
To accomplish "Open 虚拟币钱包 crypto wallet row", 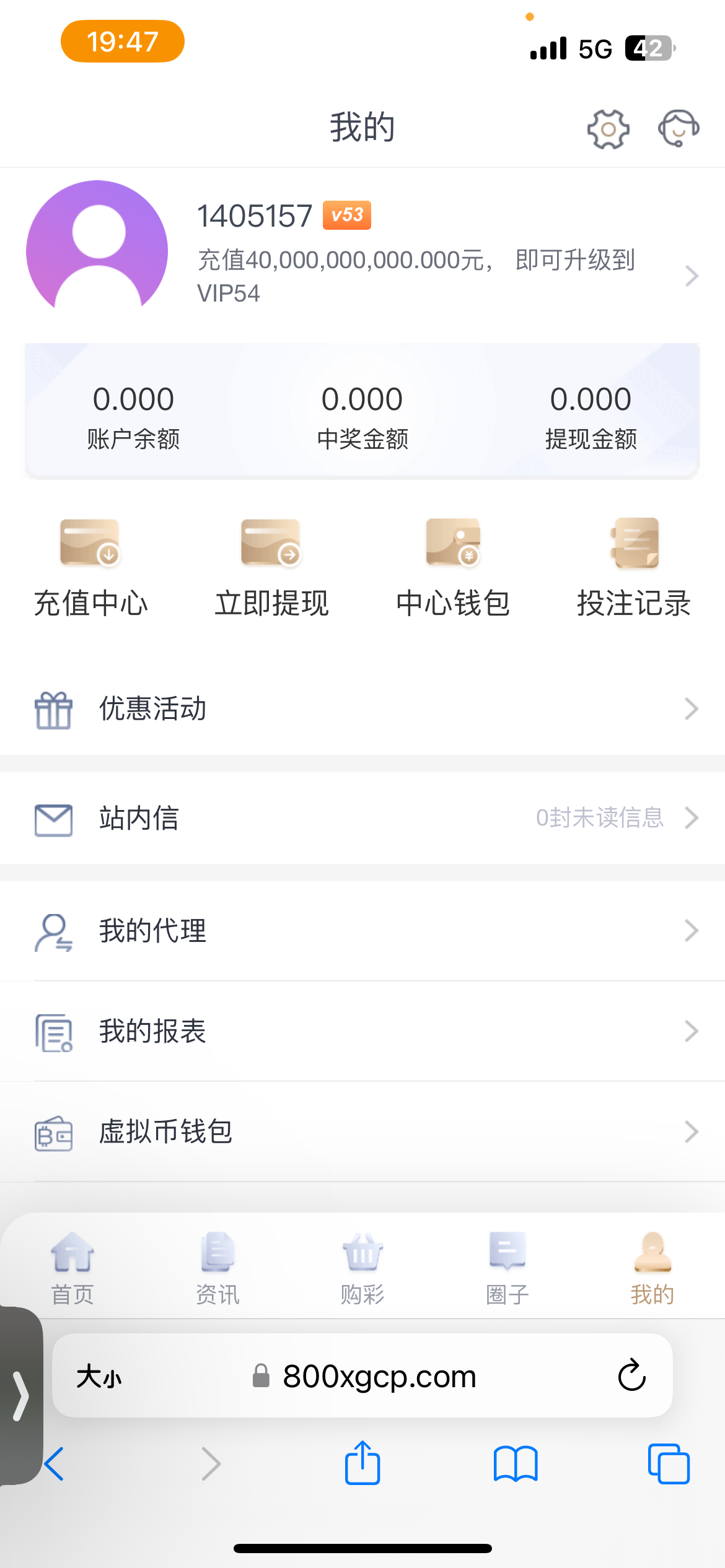I will 362,1132.
